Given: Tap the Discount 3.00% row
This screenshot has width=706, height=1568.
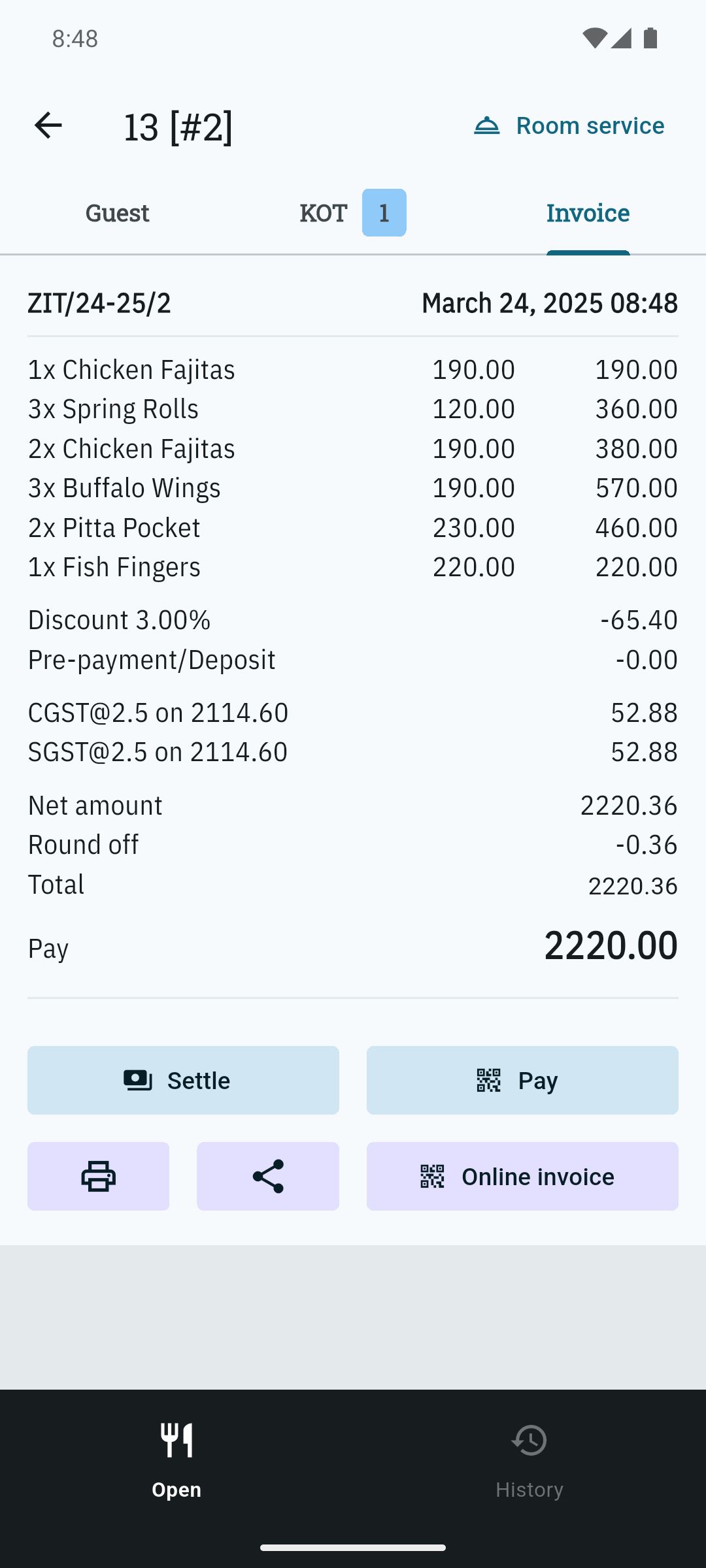Looking at the screenshot, I should pyautogui.click(x=118, y=619).
